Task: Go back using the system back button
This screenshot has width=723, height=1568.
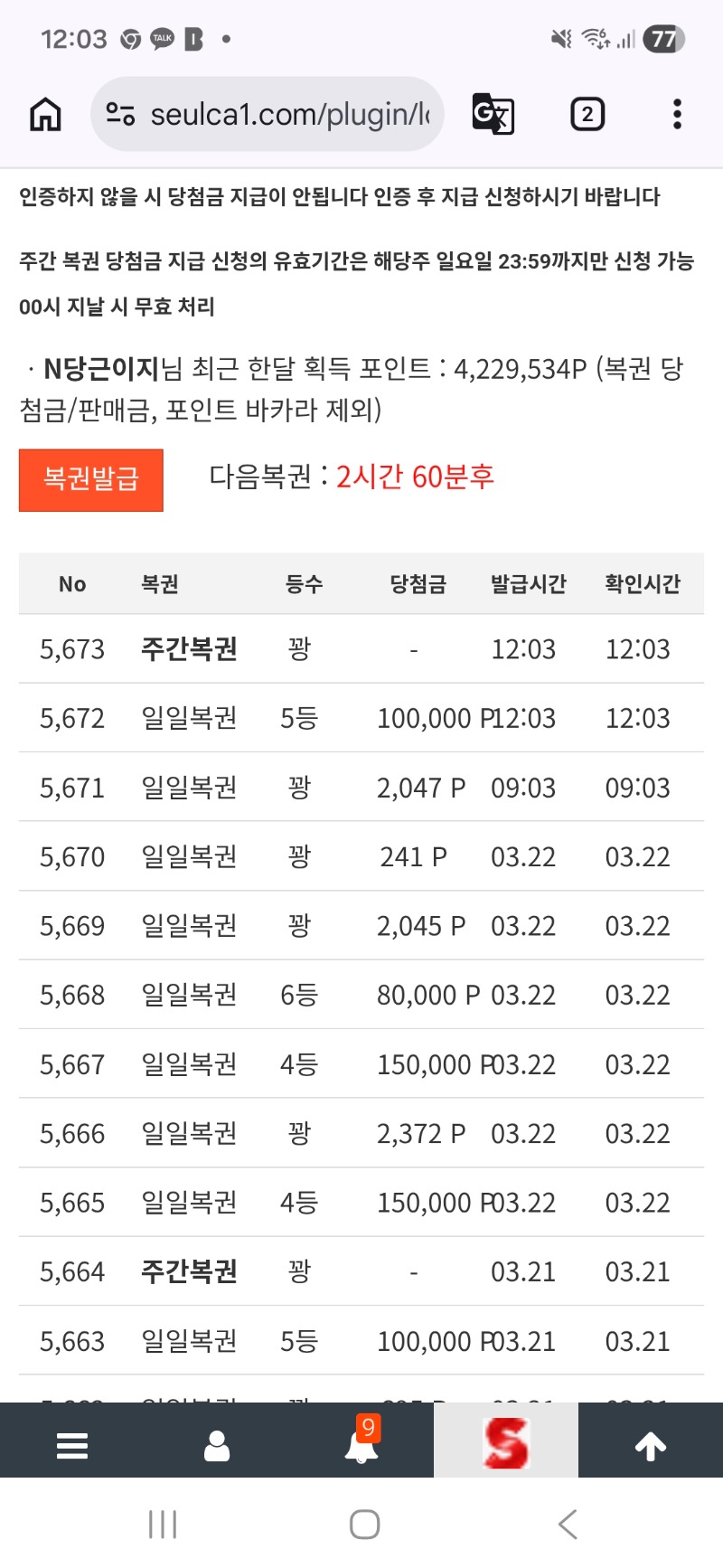Action: click(568, 1525)
